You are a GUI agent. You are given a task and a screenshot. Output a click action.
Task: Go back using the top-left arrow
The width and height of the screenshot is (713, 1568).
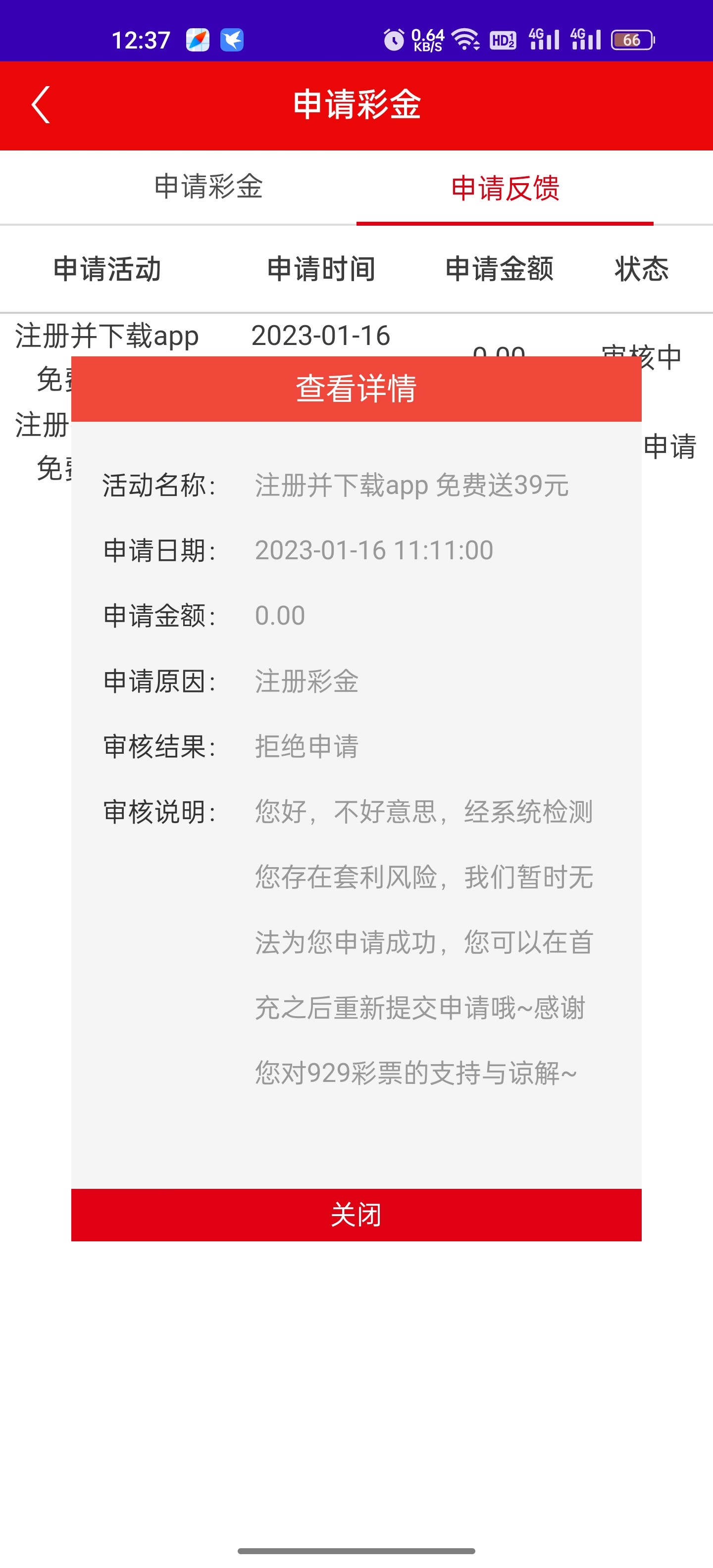click(41, 105)
